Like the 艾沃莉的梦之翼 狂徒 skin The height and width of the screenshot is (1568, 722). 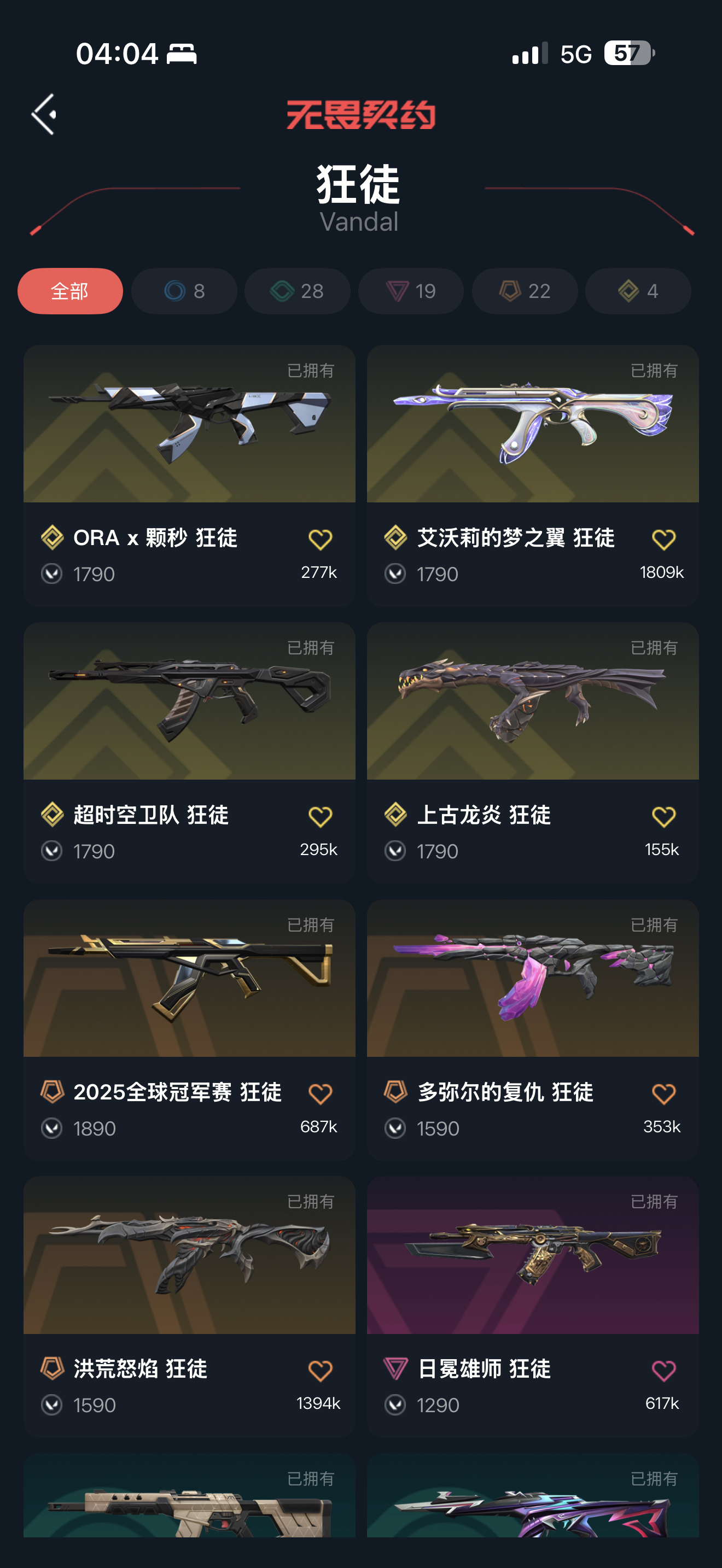pyautogui.click(x=663, y=539)
